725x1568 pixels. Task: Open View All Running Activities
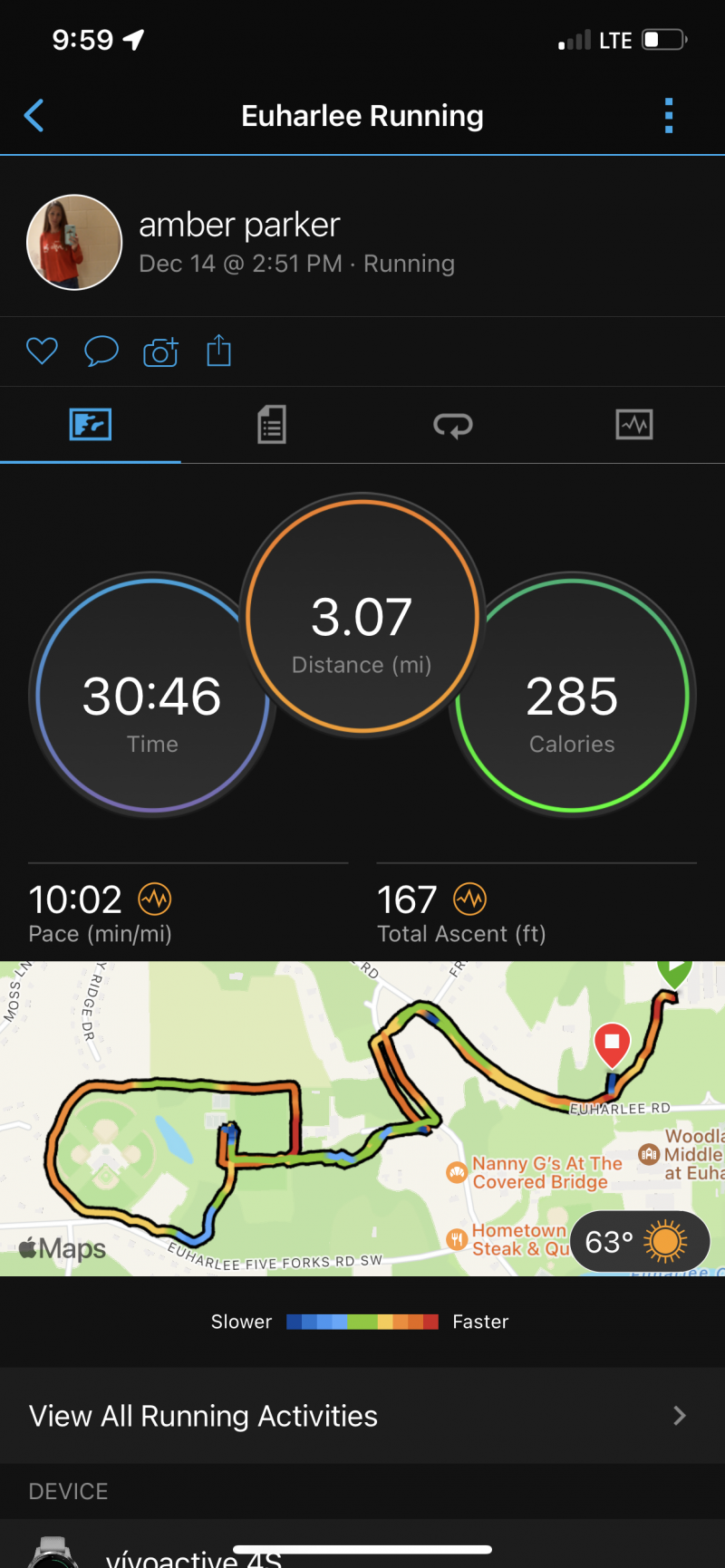(362, 1416)
